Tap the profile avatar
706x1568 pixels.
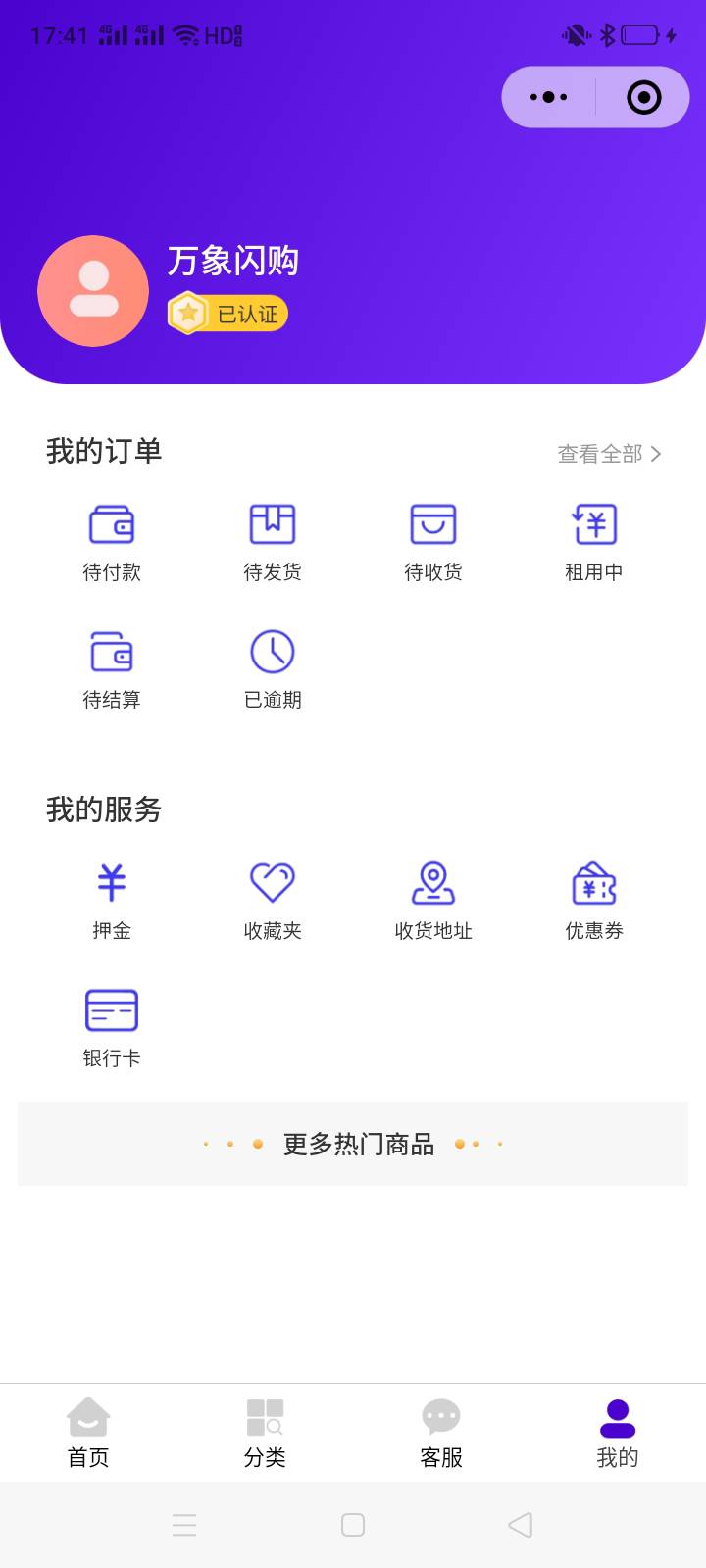point(93,291)
